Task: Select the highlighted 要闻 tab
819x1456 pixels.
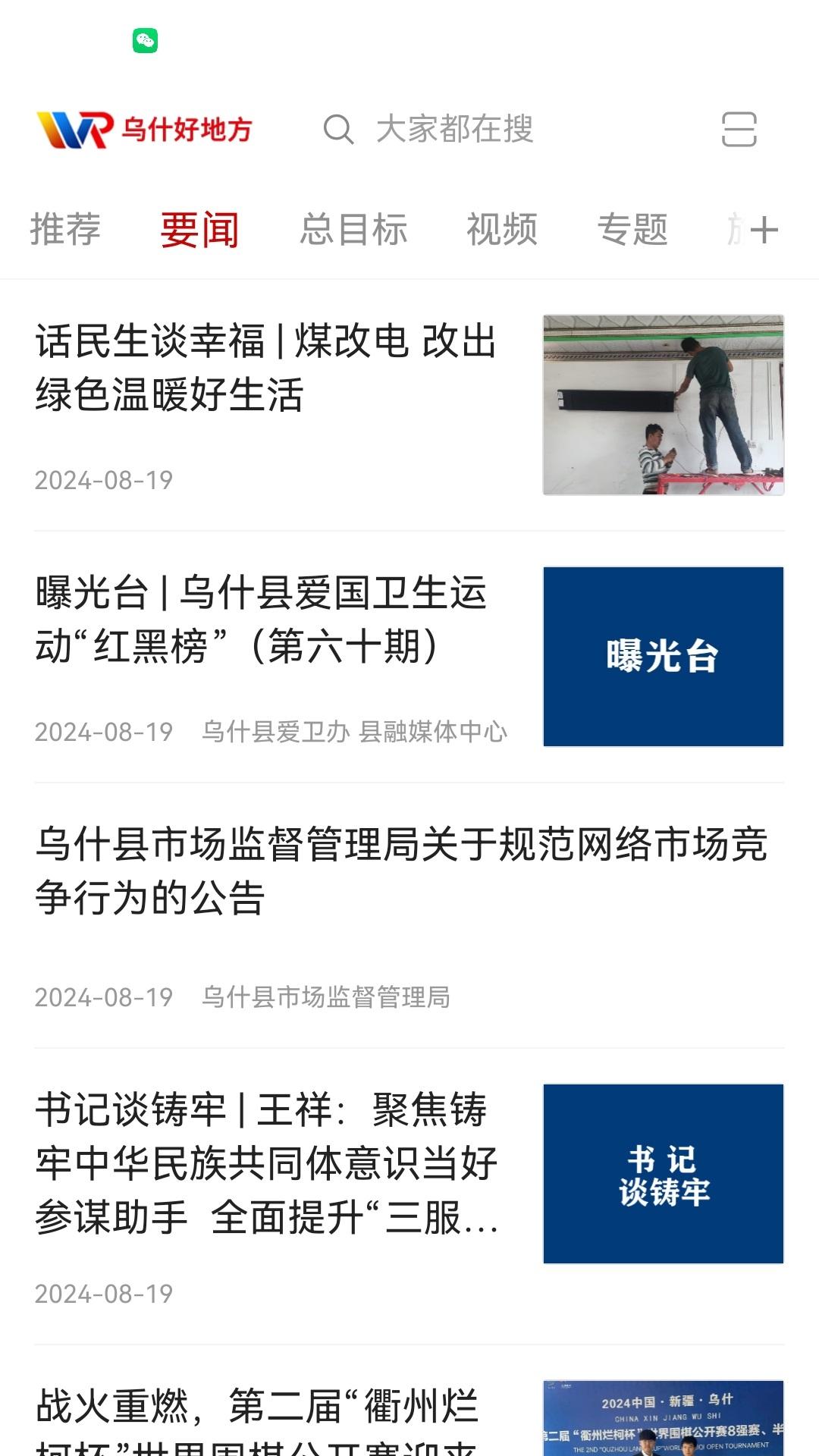Action: coord(197,229)
